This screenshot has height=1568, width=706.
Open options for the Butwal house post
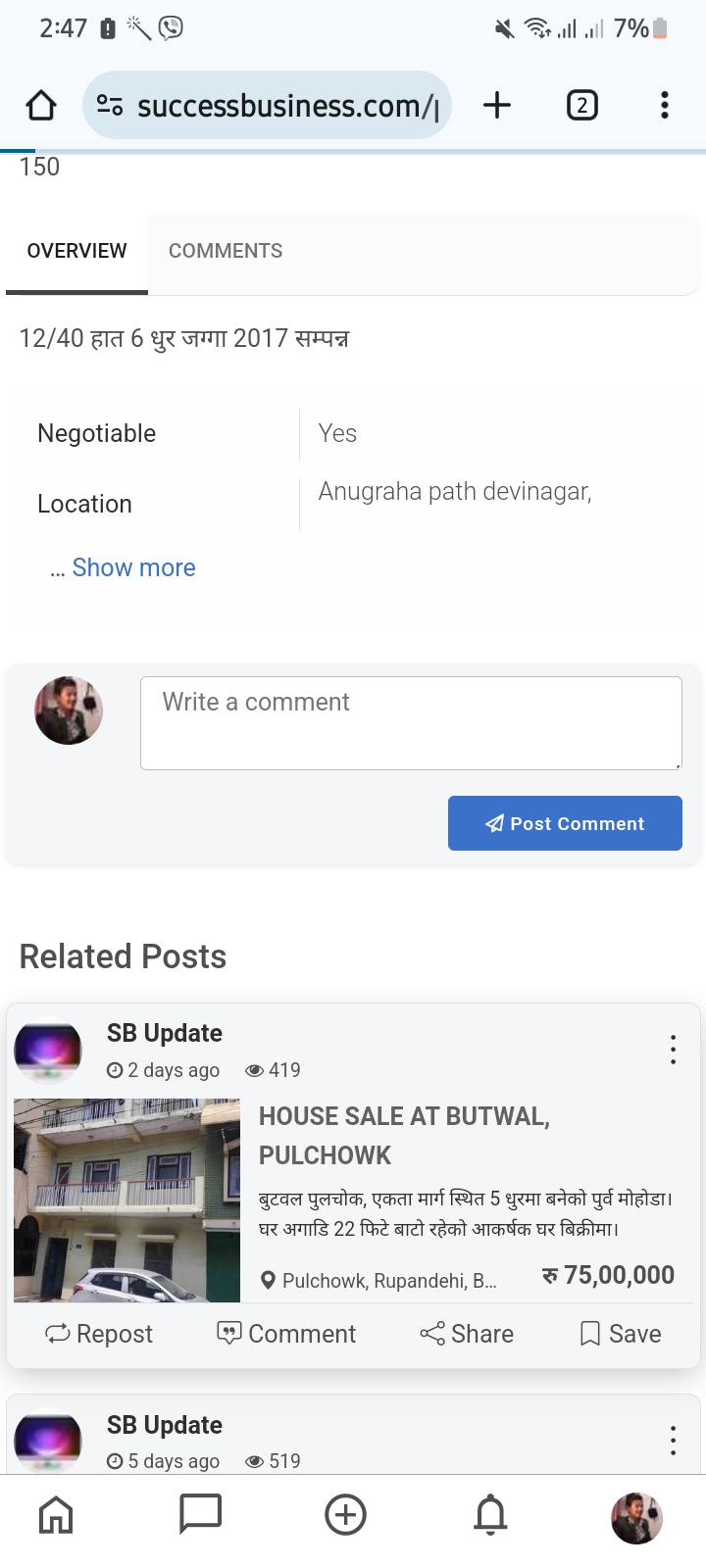(x=673, y=1049)
